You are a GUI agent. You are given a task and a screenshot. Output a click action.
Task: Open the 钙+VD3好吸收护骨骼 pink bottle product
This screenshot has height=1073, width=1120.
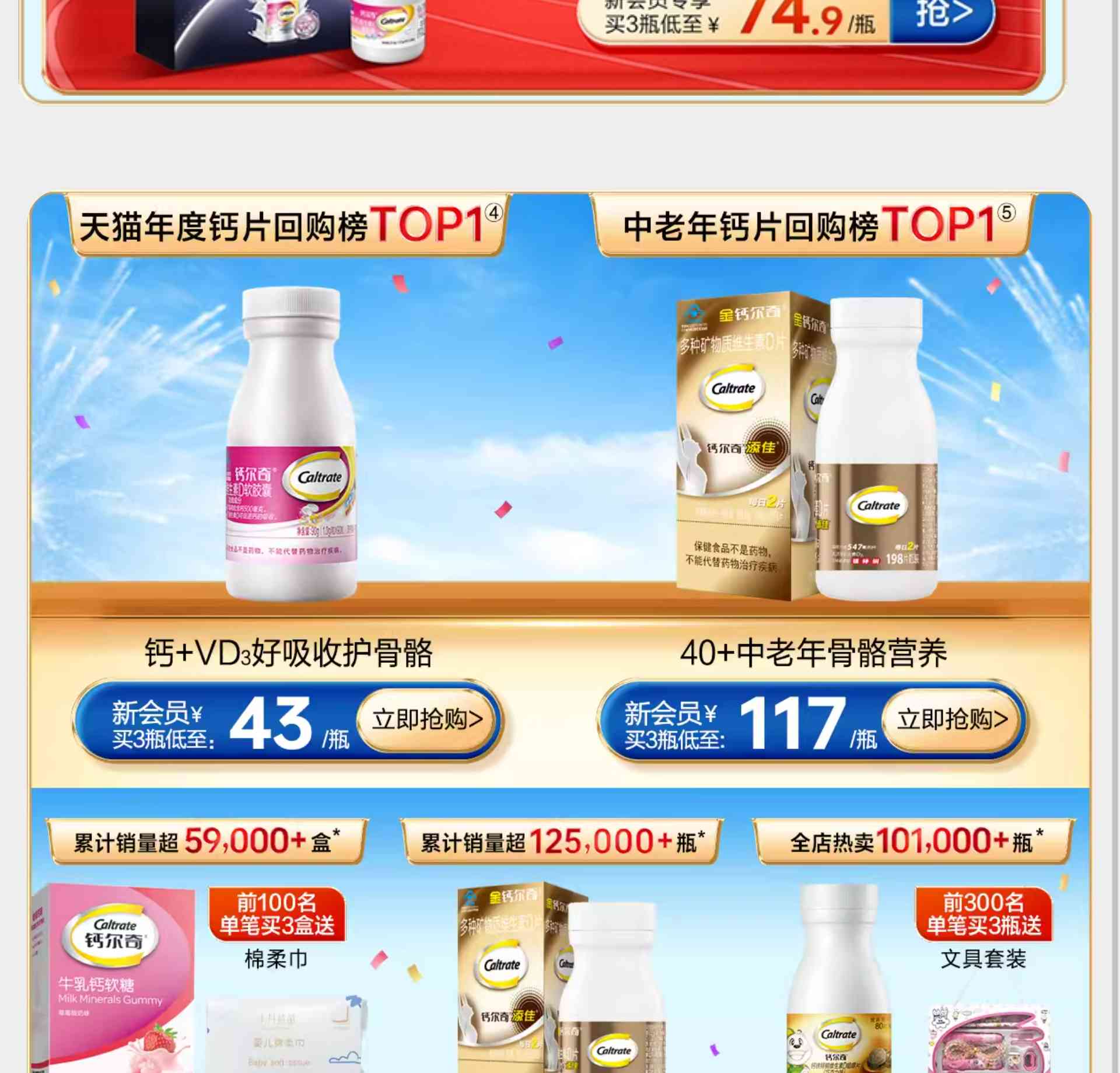(x=292, y=443)
